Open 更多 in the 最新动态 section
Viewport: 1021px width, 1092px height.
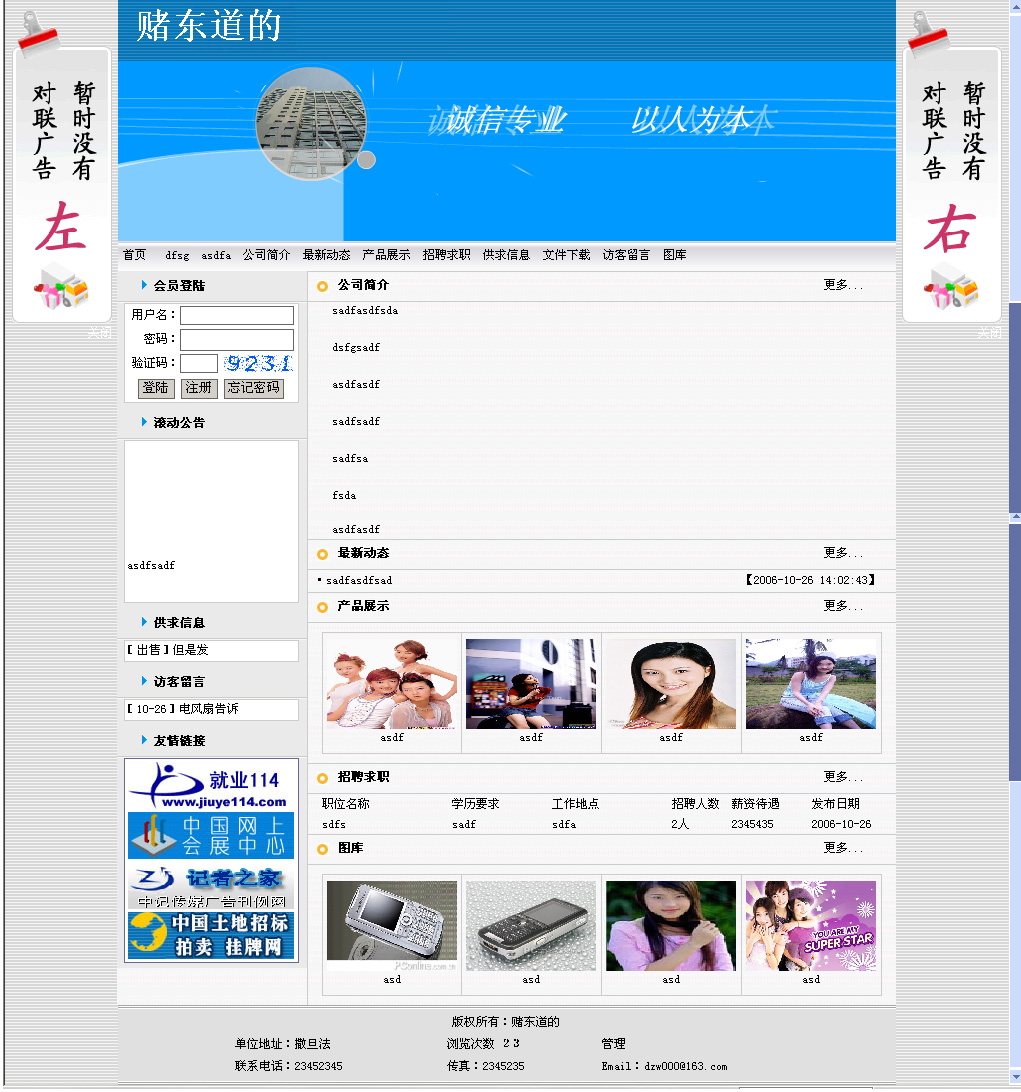tap(842, 553)
